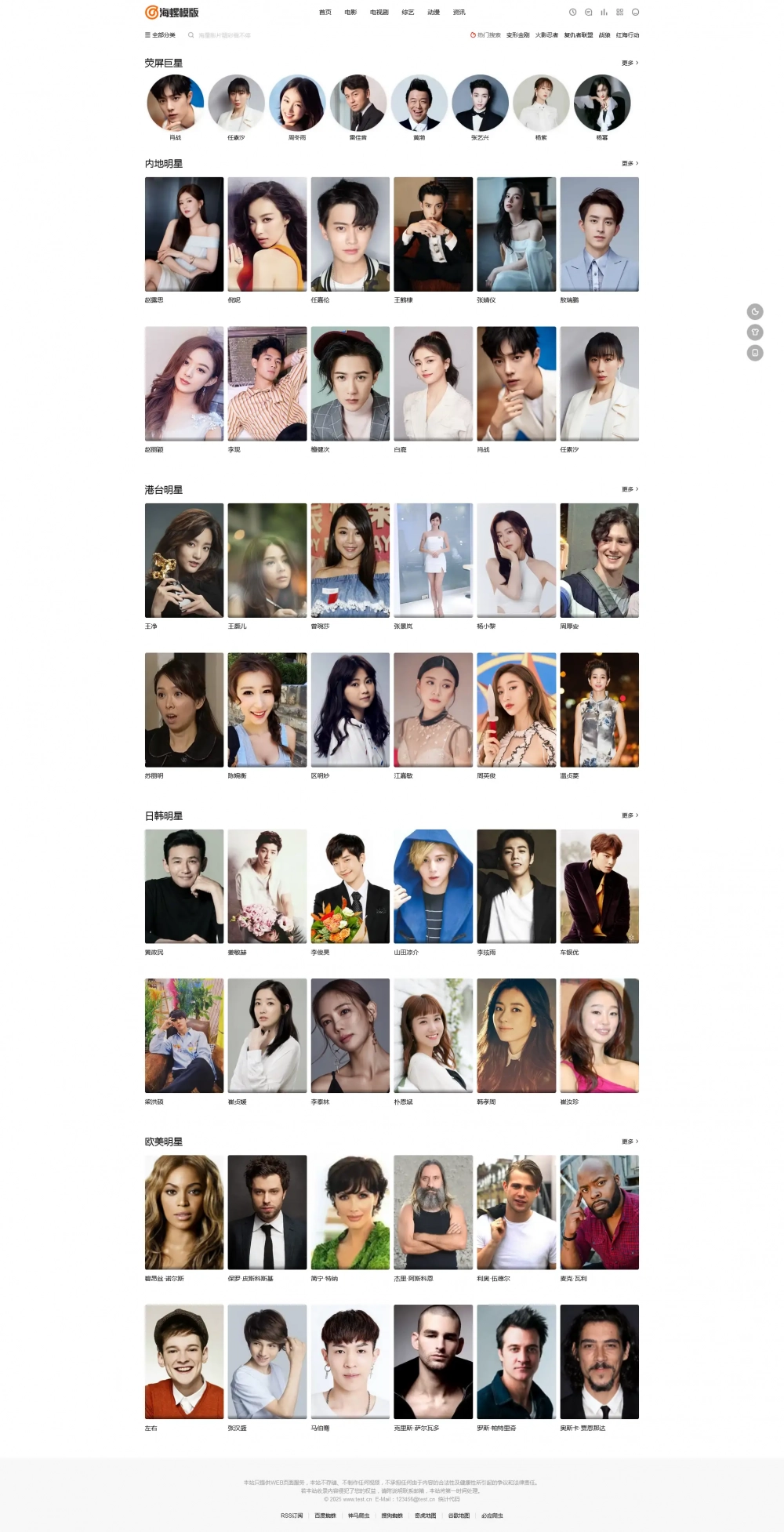
Task: Open the 山田凉介 star card
Action: pyautogui.click(x=433, y=886)
